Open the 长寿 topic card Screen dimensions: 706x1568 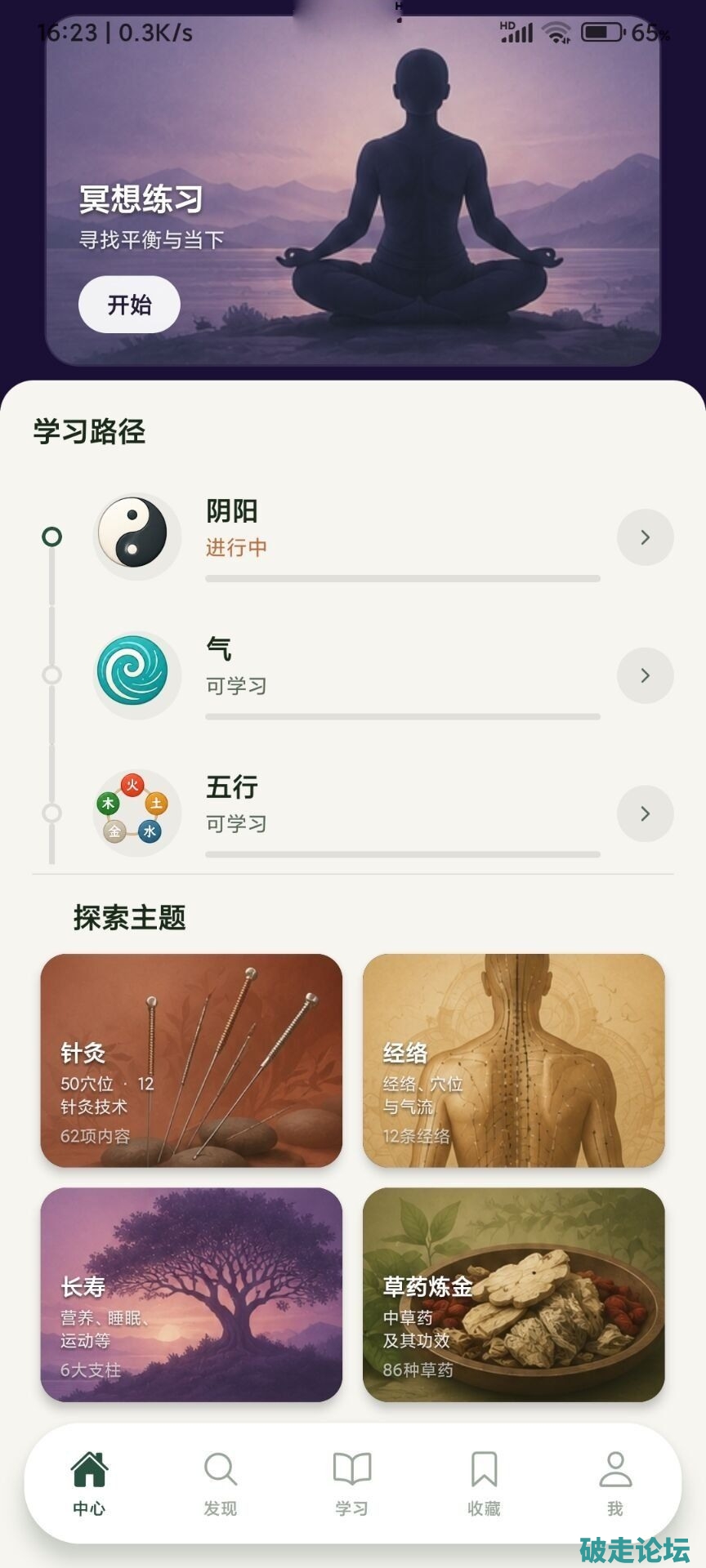[x=191, y=1294]
